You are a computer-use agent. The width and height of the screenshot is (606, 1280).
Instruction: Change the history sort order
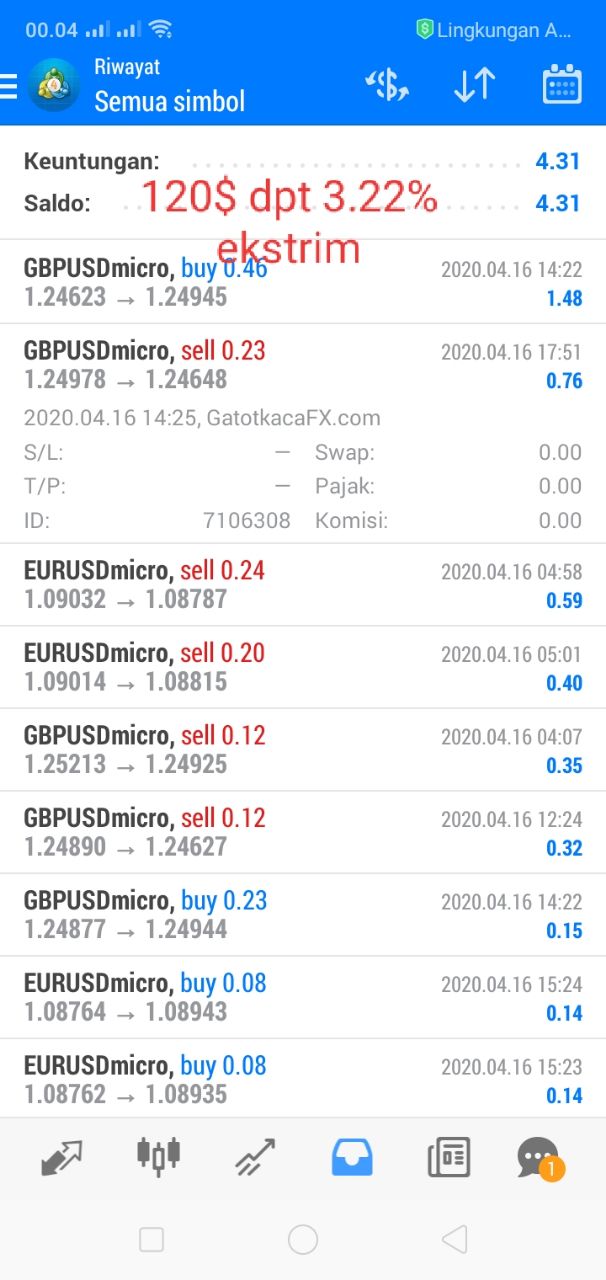[474, 86]
